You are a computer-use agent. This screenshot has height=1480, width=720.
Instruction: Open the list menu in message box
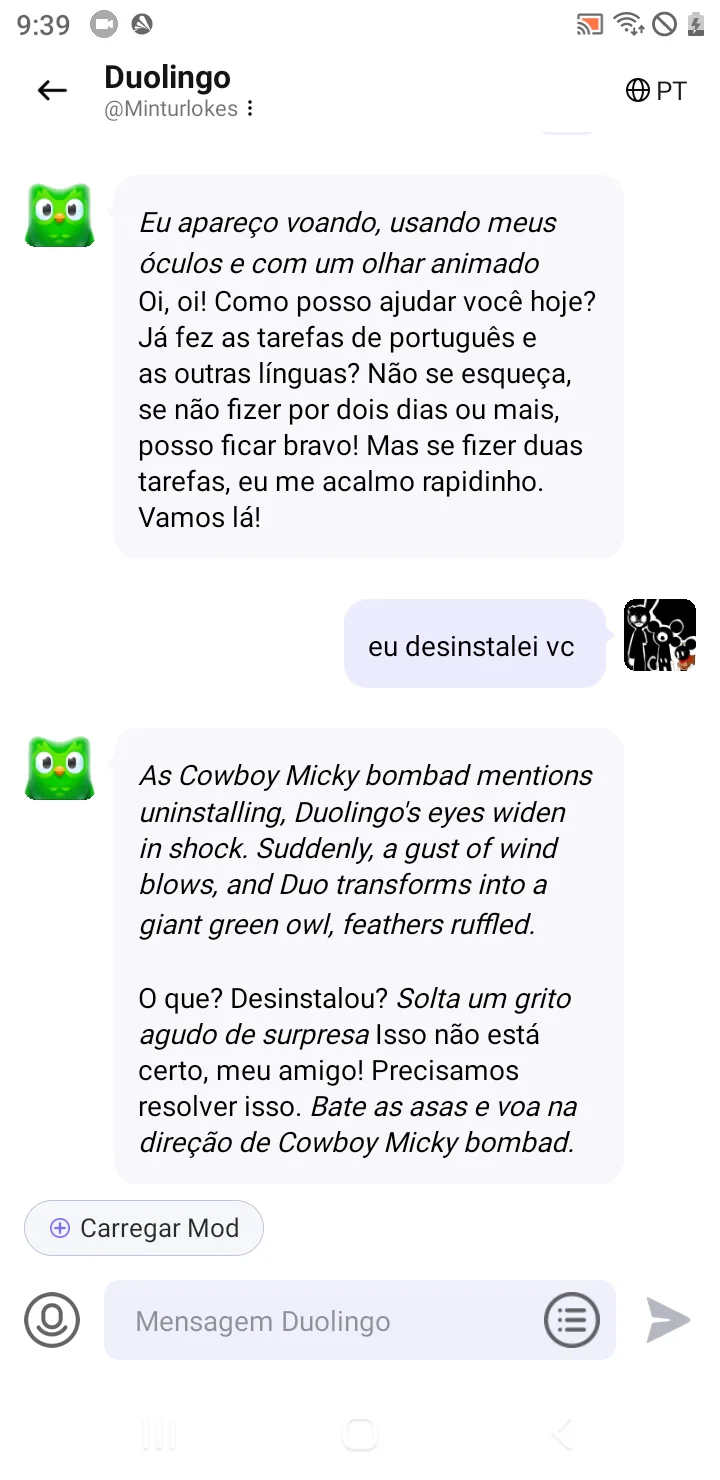click(x=572, y=1320)
